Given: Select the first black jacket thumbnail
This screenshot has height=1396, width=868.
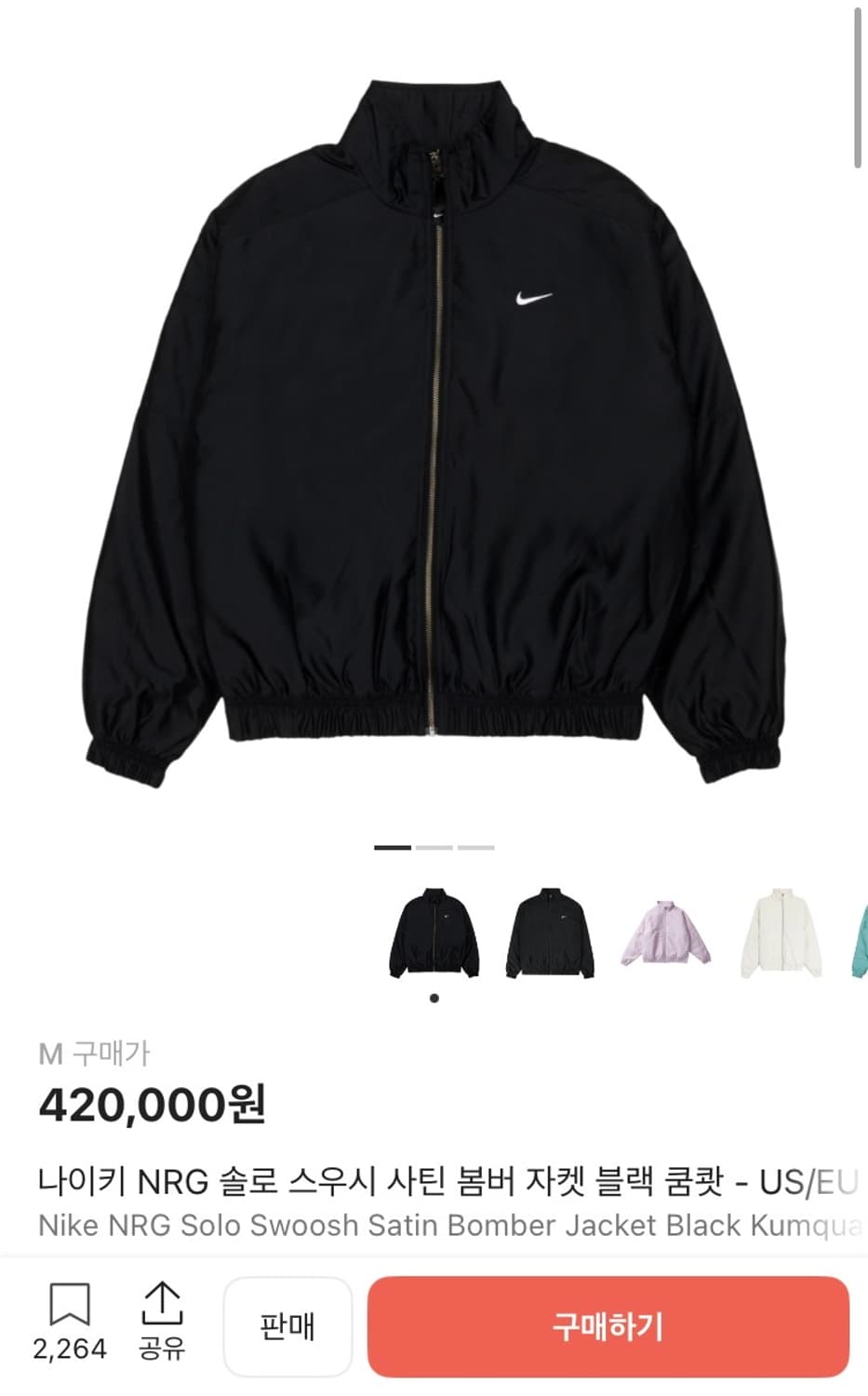Looking at the screenshot, I should tap(434, 933).
